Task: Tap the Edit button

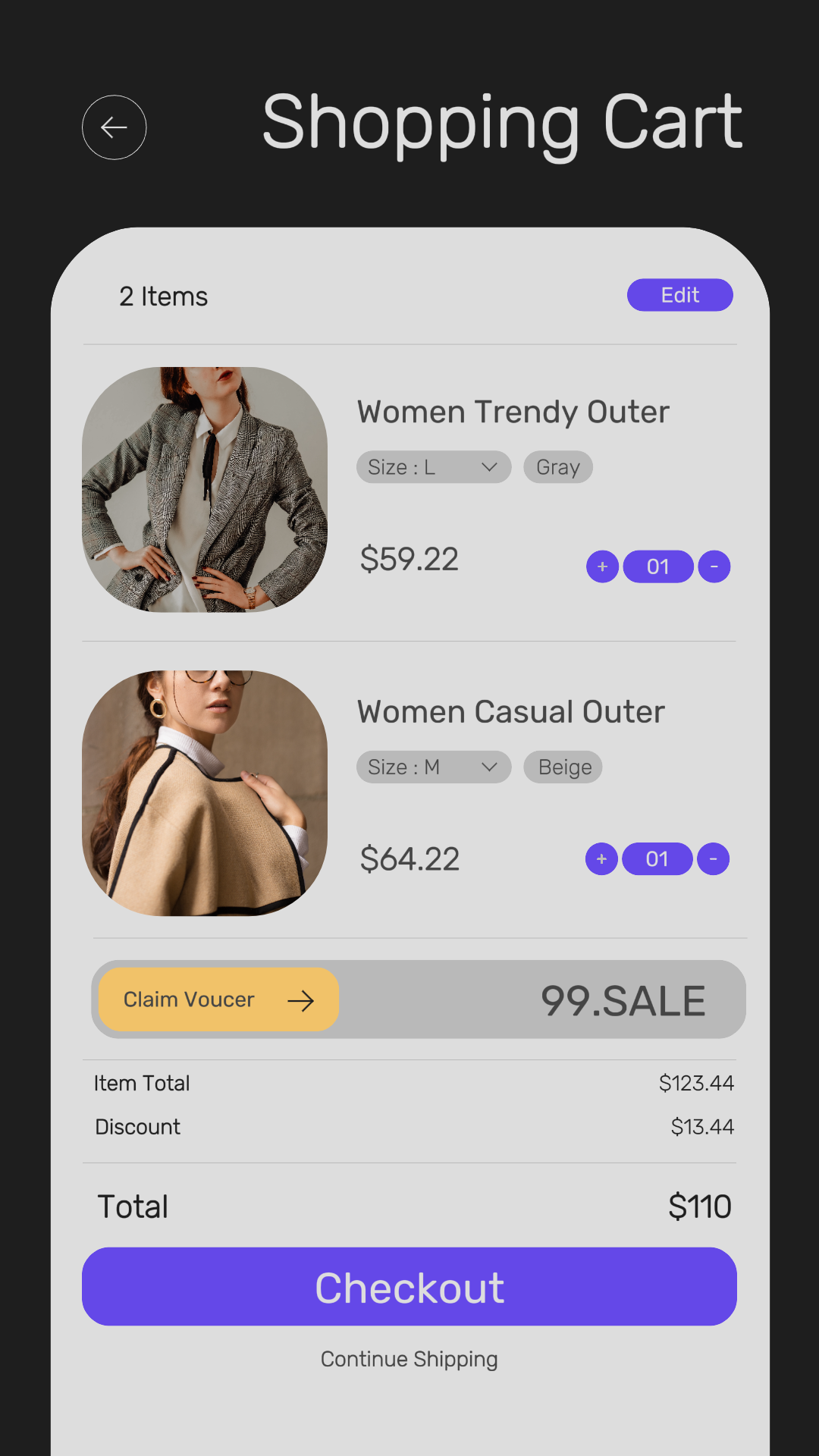Action: [x=679, y=295]
